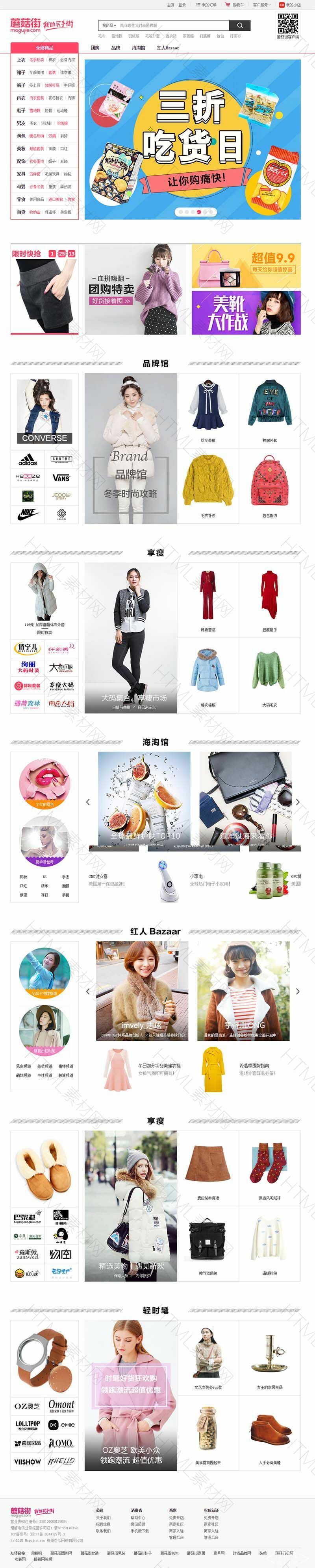
Task: Show previous 红人 Bazaar carousel slide
Action: 88,992
